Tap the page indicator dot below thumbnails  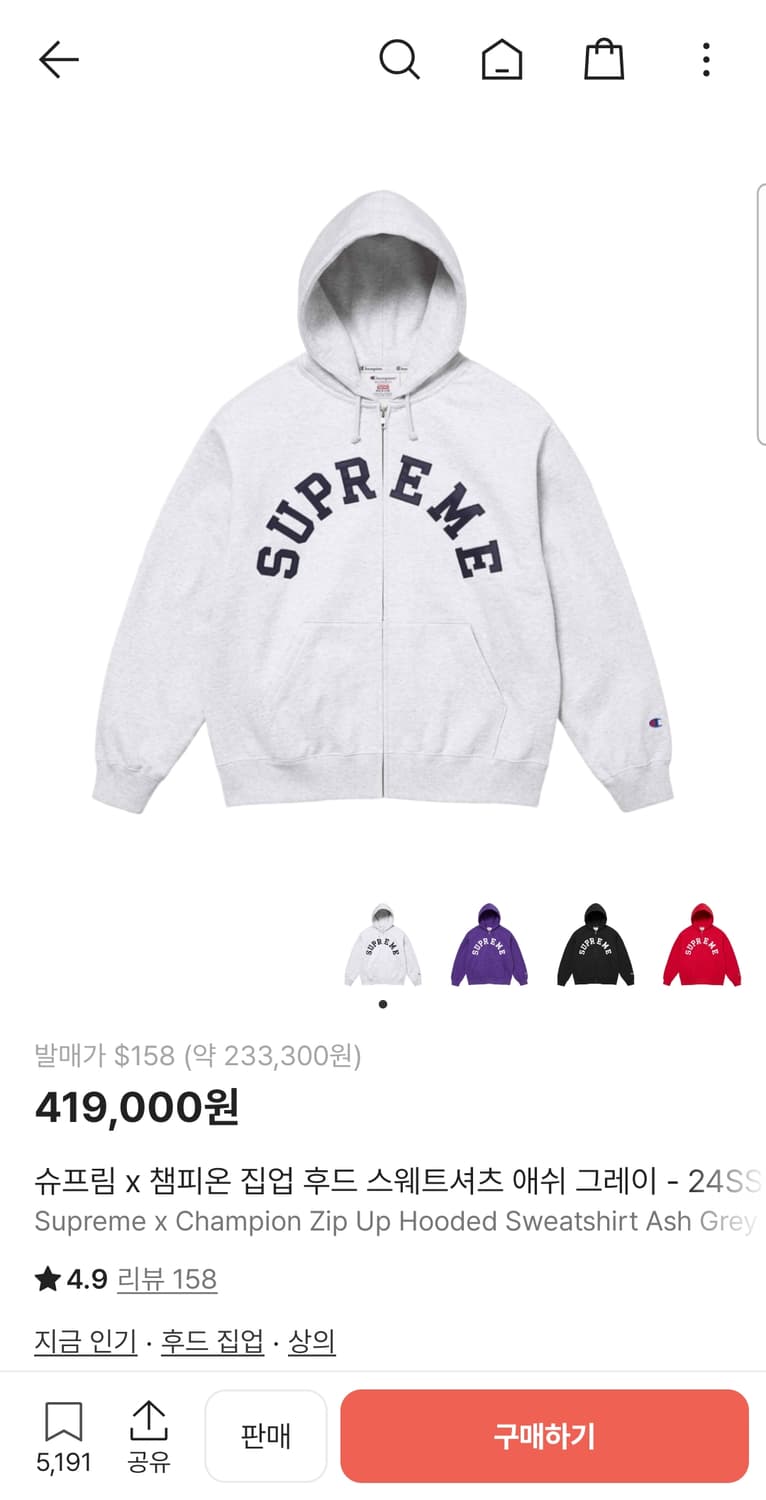[x=382, y=1005]
